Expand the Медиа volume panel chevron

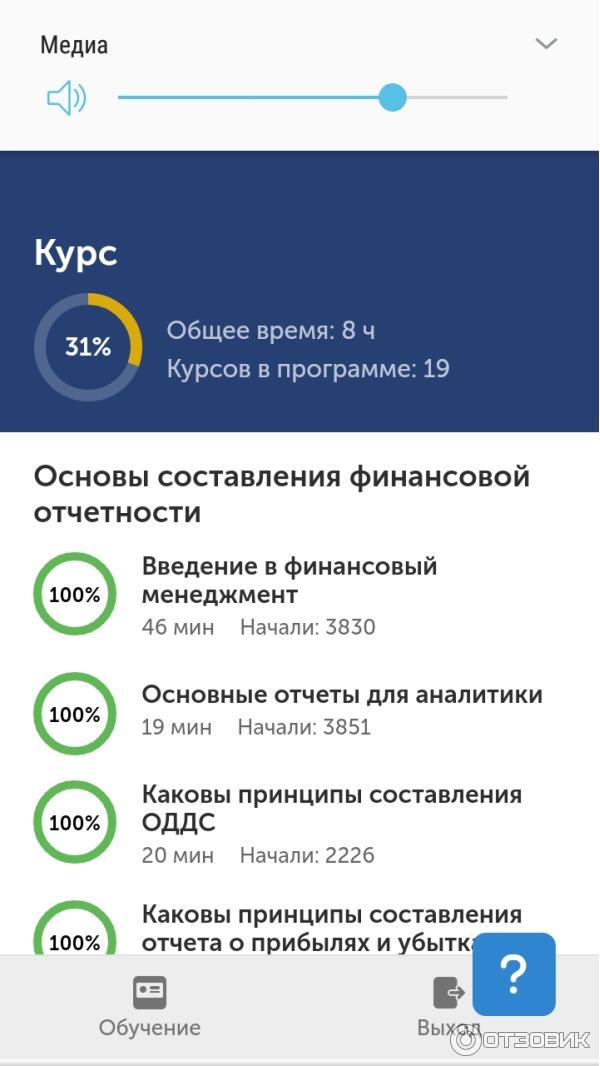(545, 44)
